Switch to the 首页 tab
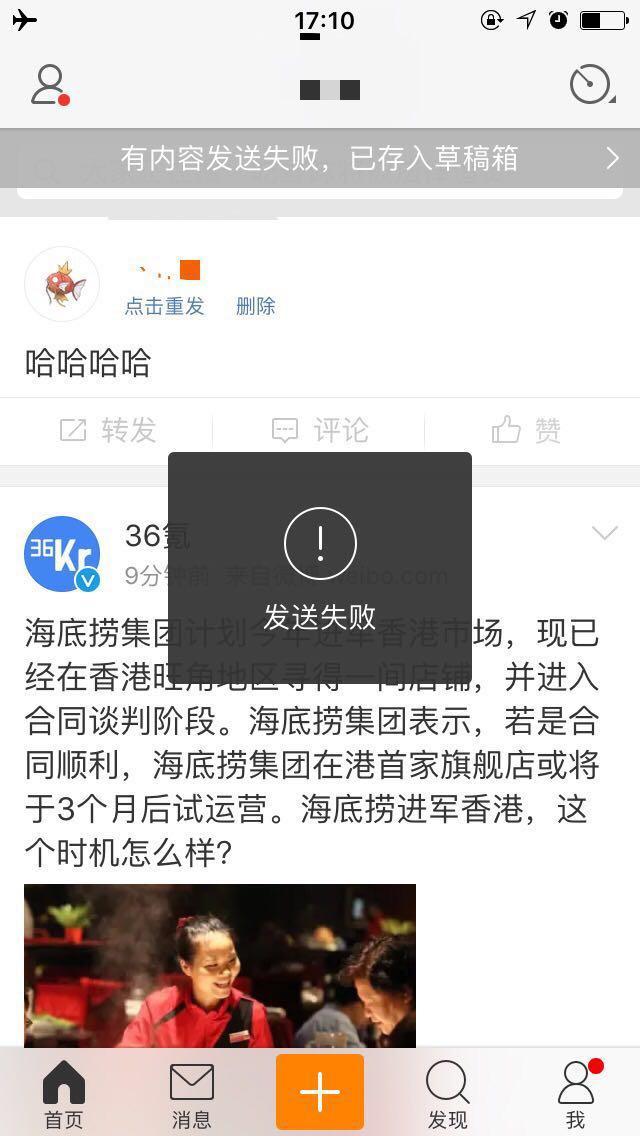Viewport: 640px width, 1136px height. click(64, 1094)
